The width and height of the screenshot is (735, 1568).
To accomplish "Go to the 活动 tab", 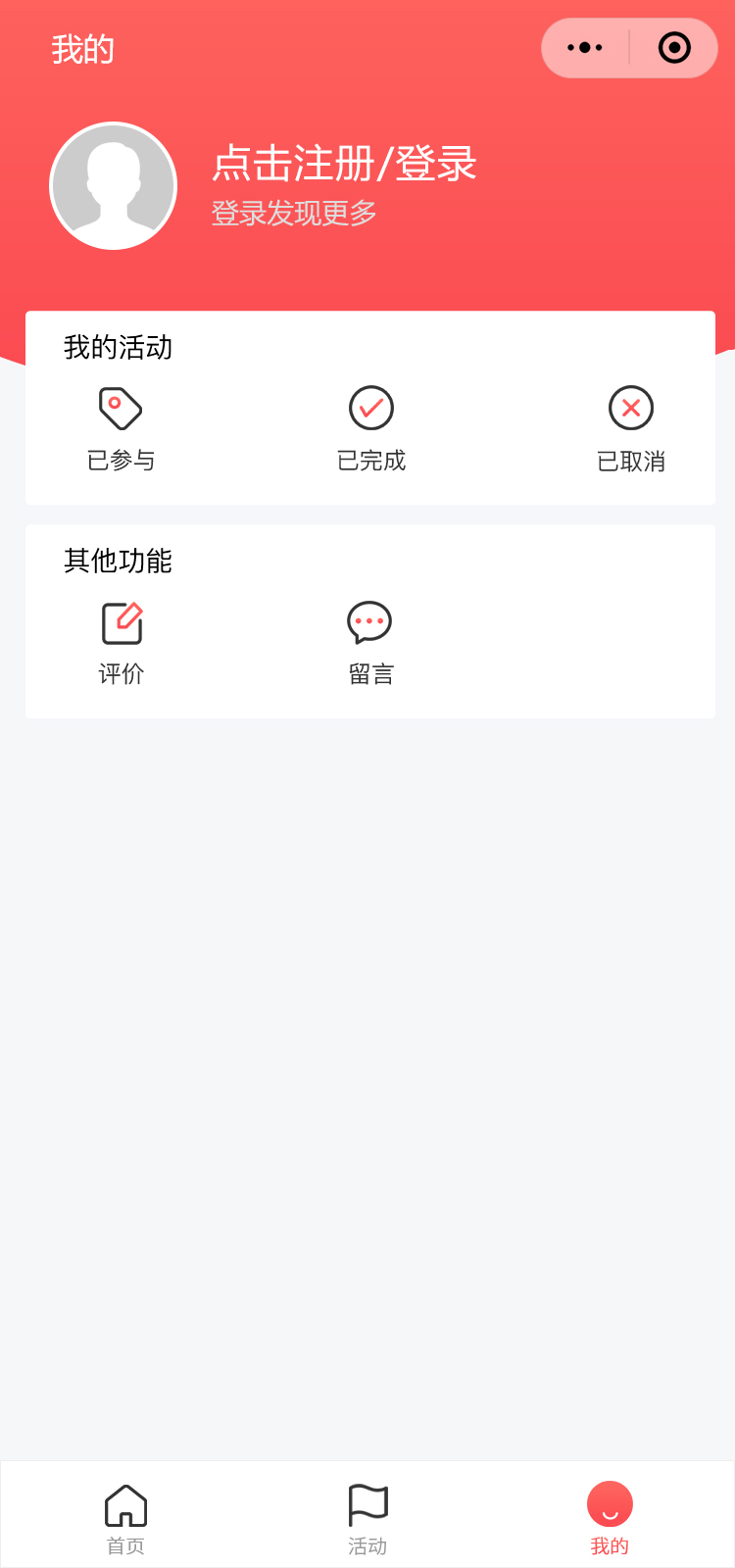I will [x=367, y=1518].
